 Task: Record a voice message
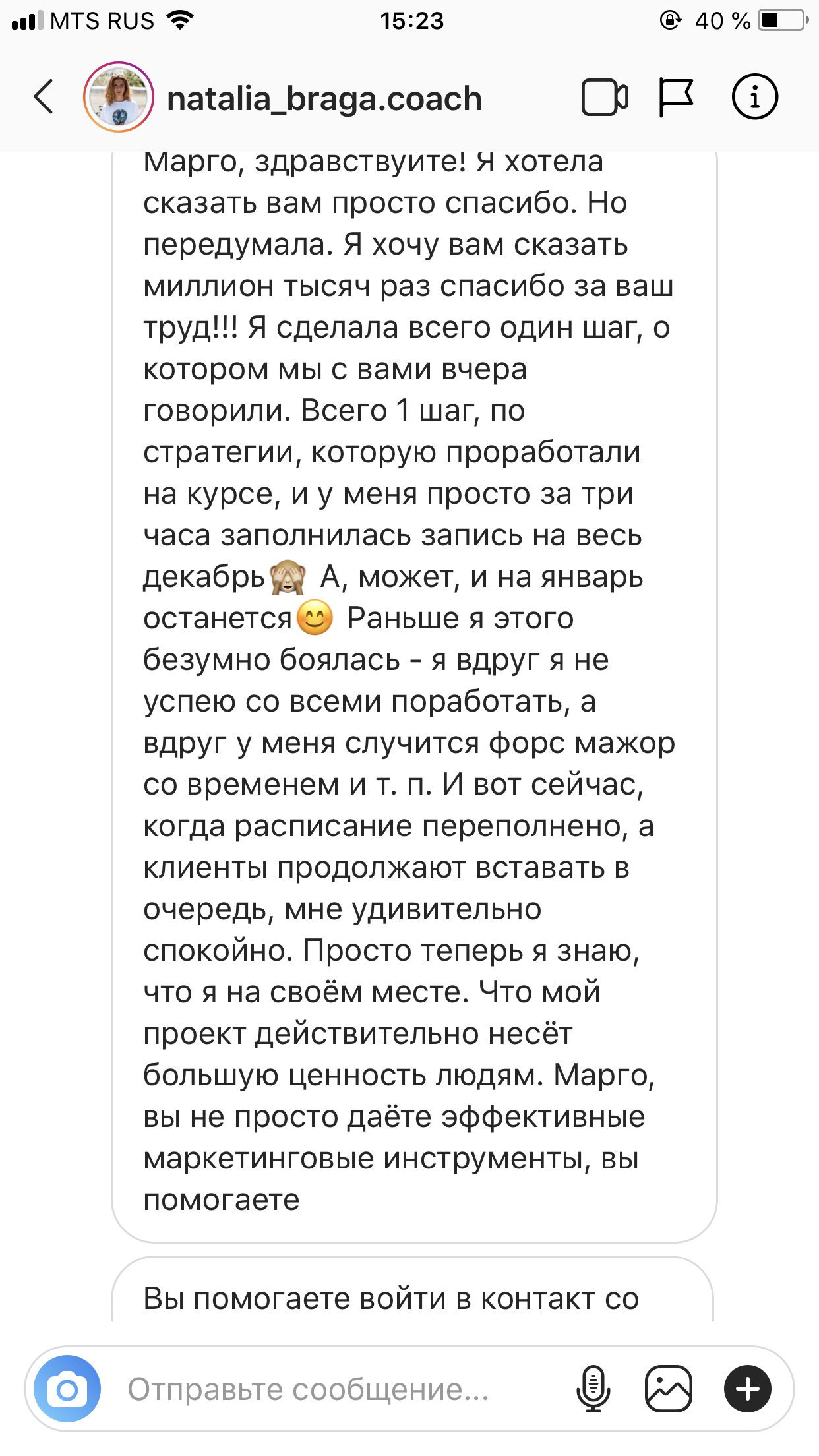(593, 1389)
